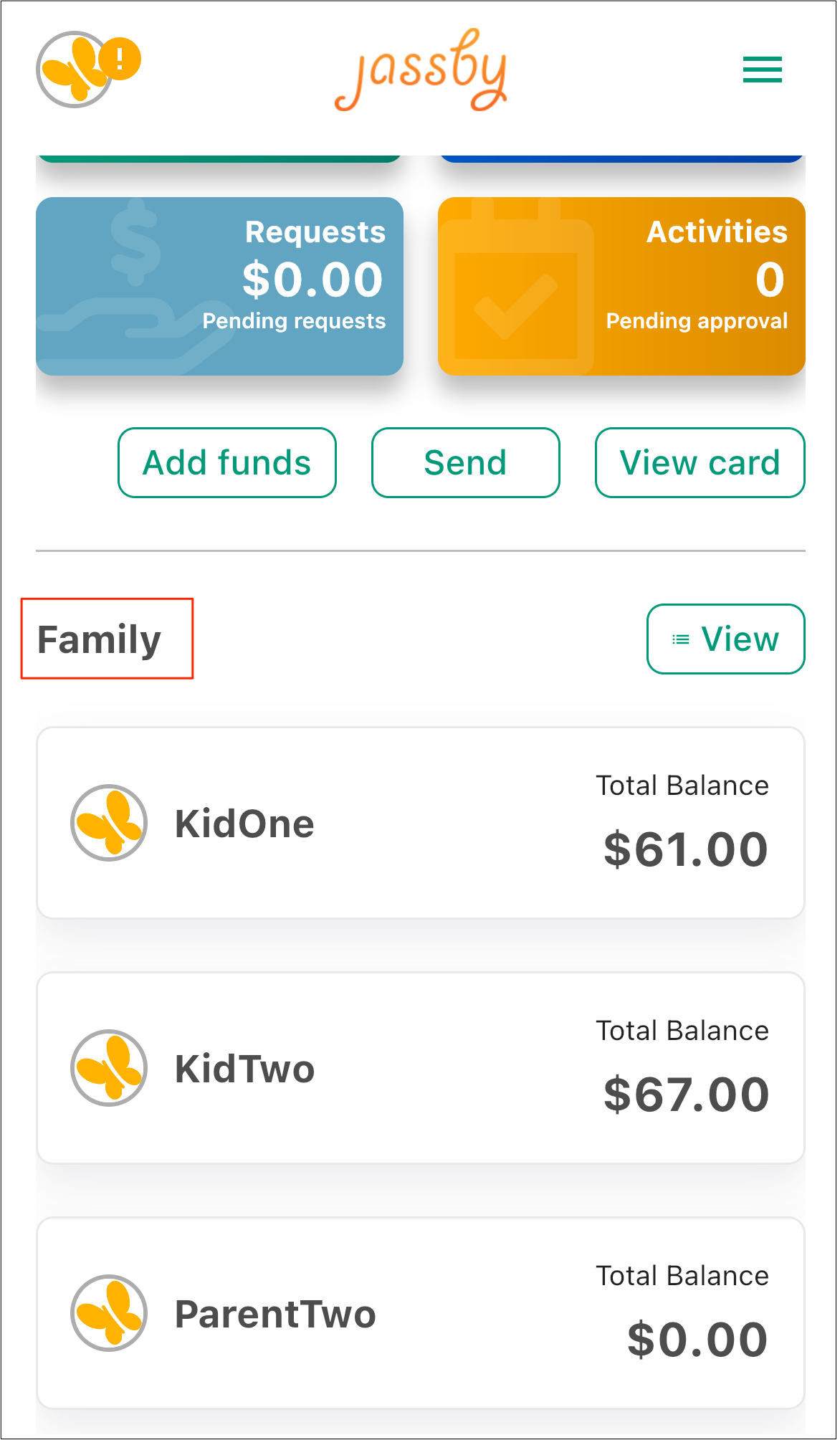Open the Requests pending card
Viewport: 840px width, 1440px height.
(219, 286)
